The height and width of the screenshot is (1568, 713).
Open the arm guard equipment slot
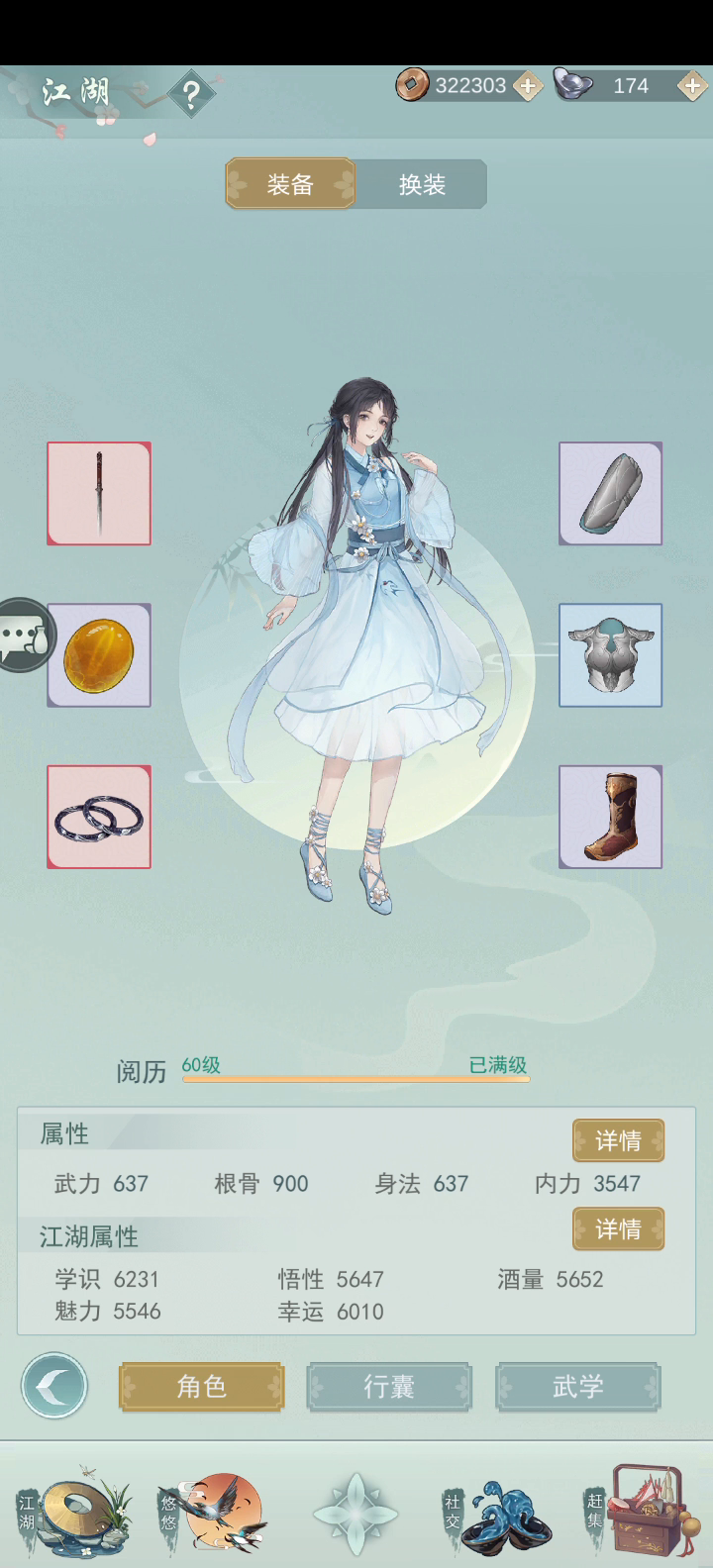pyautogui.click(x=610, y=493)
